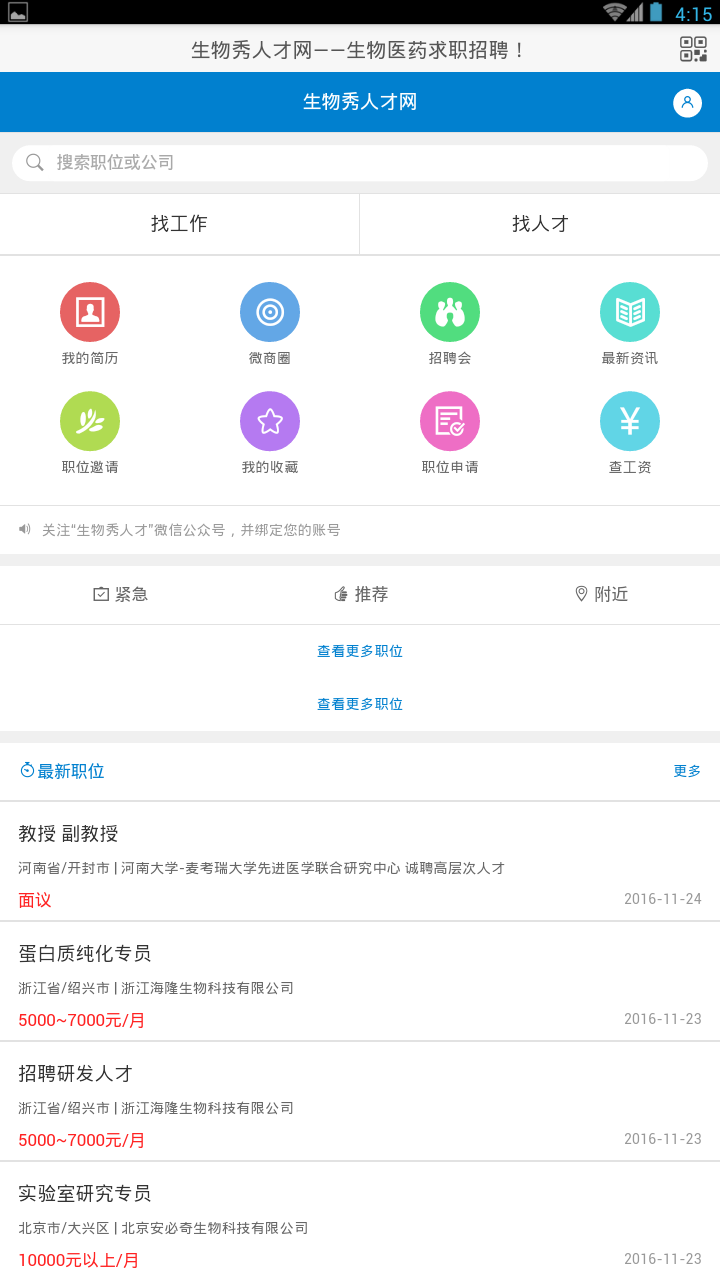View 最新资讯 latest news
Viewport: 720px width, 1280px height.
pos(630,322)
